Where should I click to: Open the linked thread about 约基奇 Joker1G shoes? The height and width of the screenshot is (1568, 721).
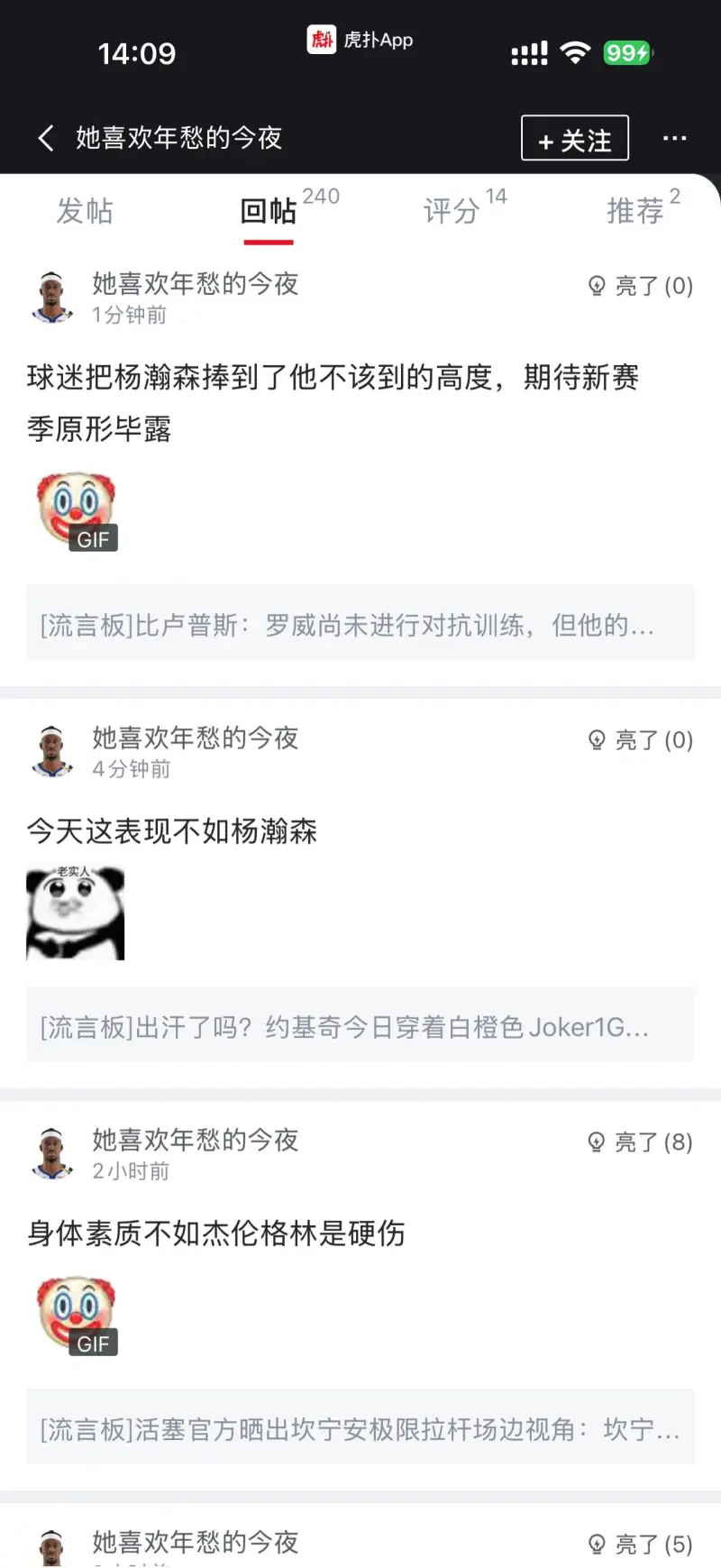pos(360,1026)
